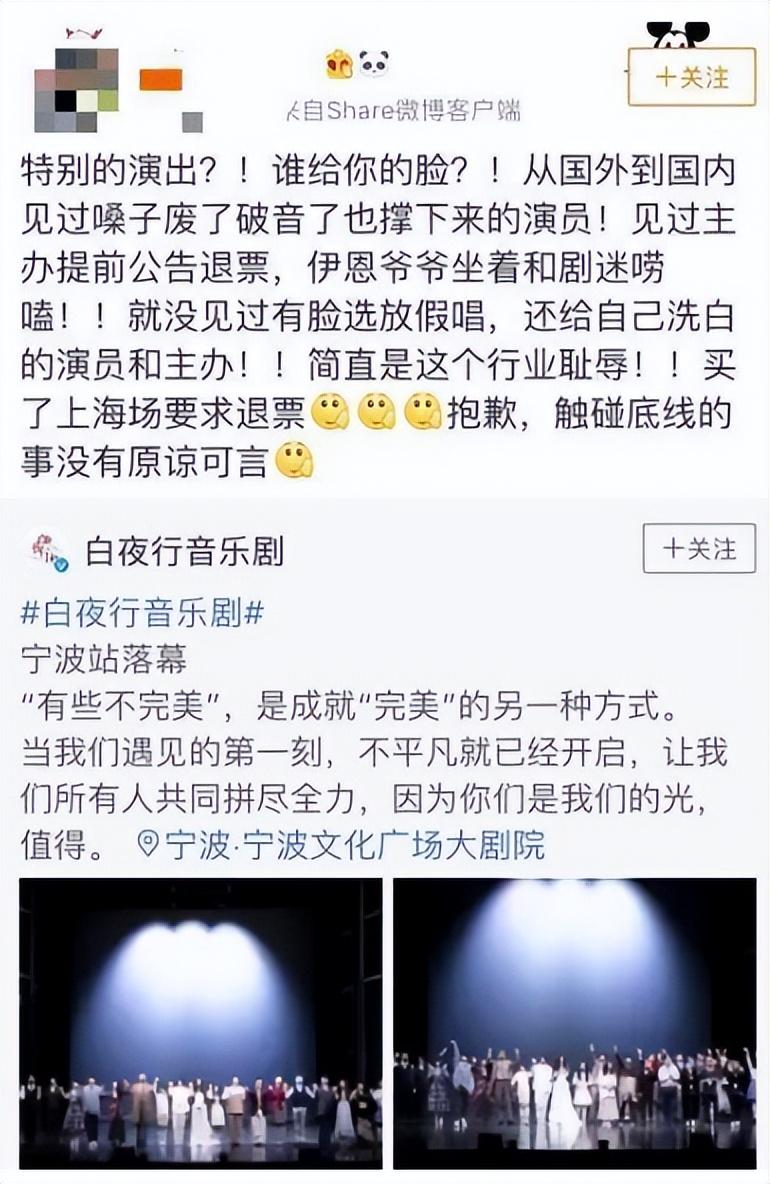The width and height of the screenshot is (770, 1184).
Task: View the right curtain call photo
Action: coord(574,1023)
